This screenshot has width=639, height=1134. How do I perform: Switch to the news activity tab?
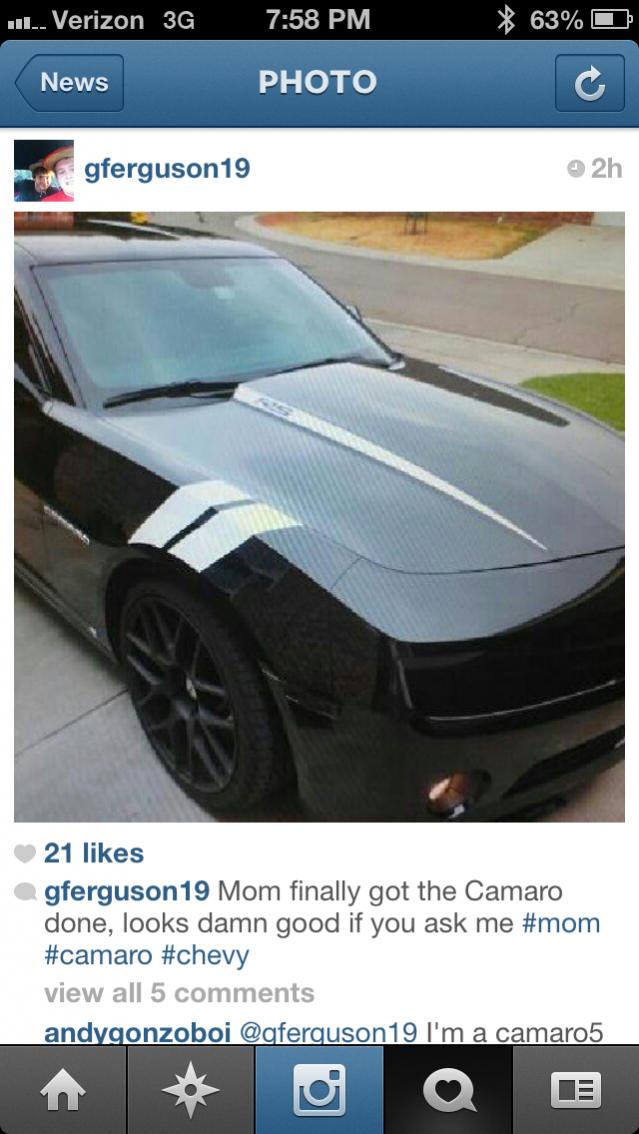pyautogui.click(x=448, y=1090)
